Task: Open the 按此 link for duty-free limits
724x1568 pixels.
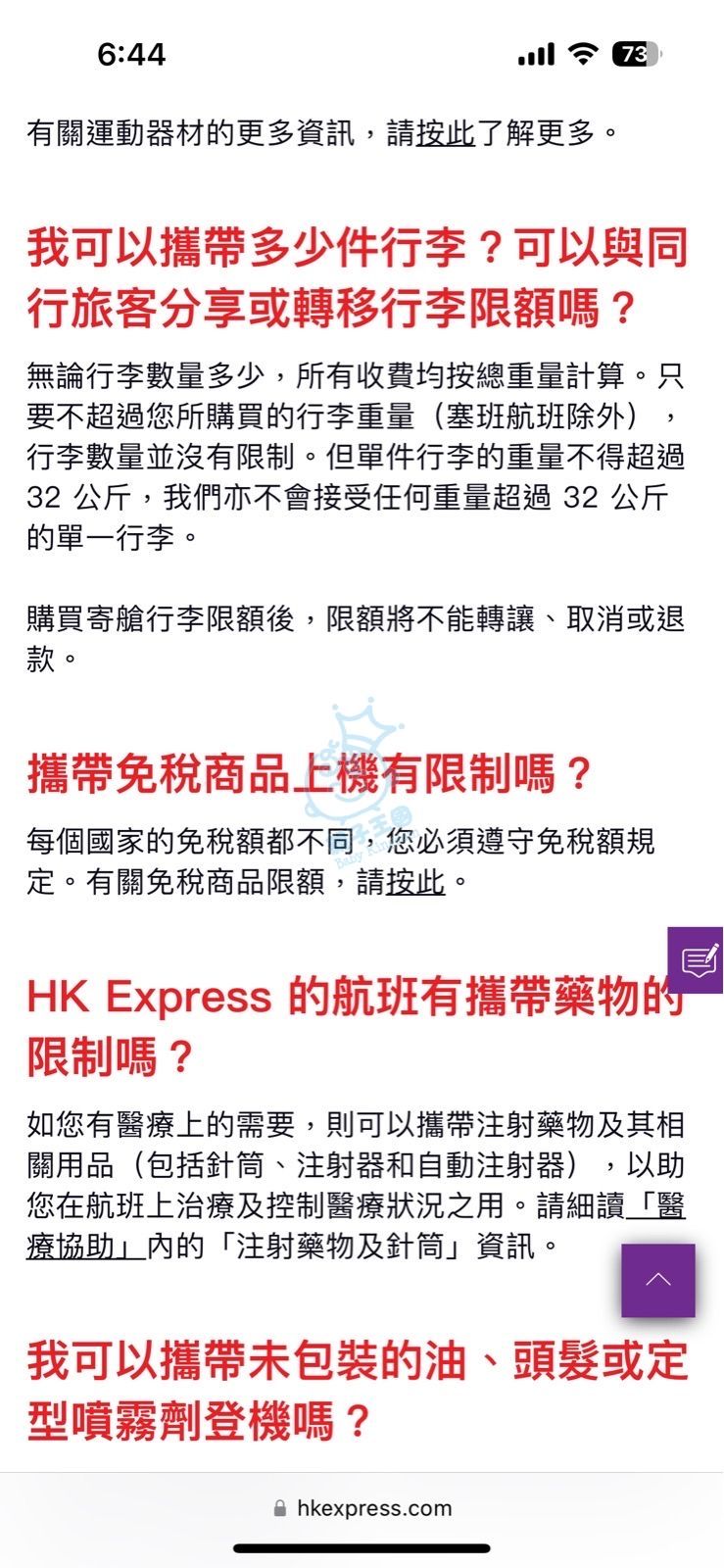Action: 415,882
